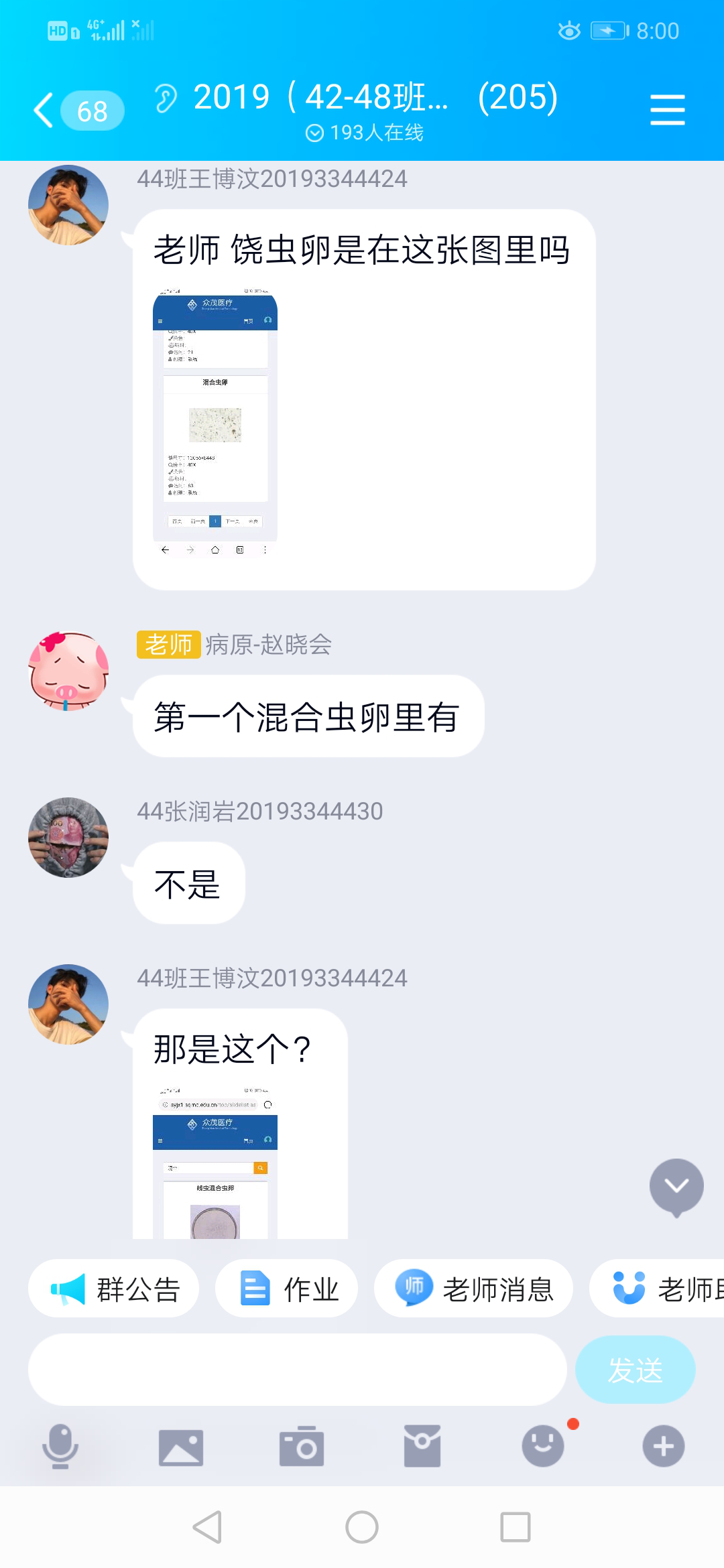This screenshot has width=724, height=1568.
Task: Open the emoji picker
Action: click(x=543, y=1447)
